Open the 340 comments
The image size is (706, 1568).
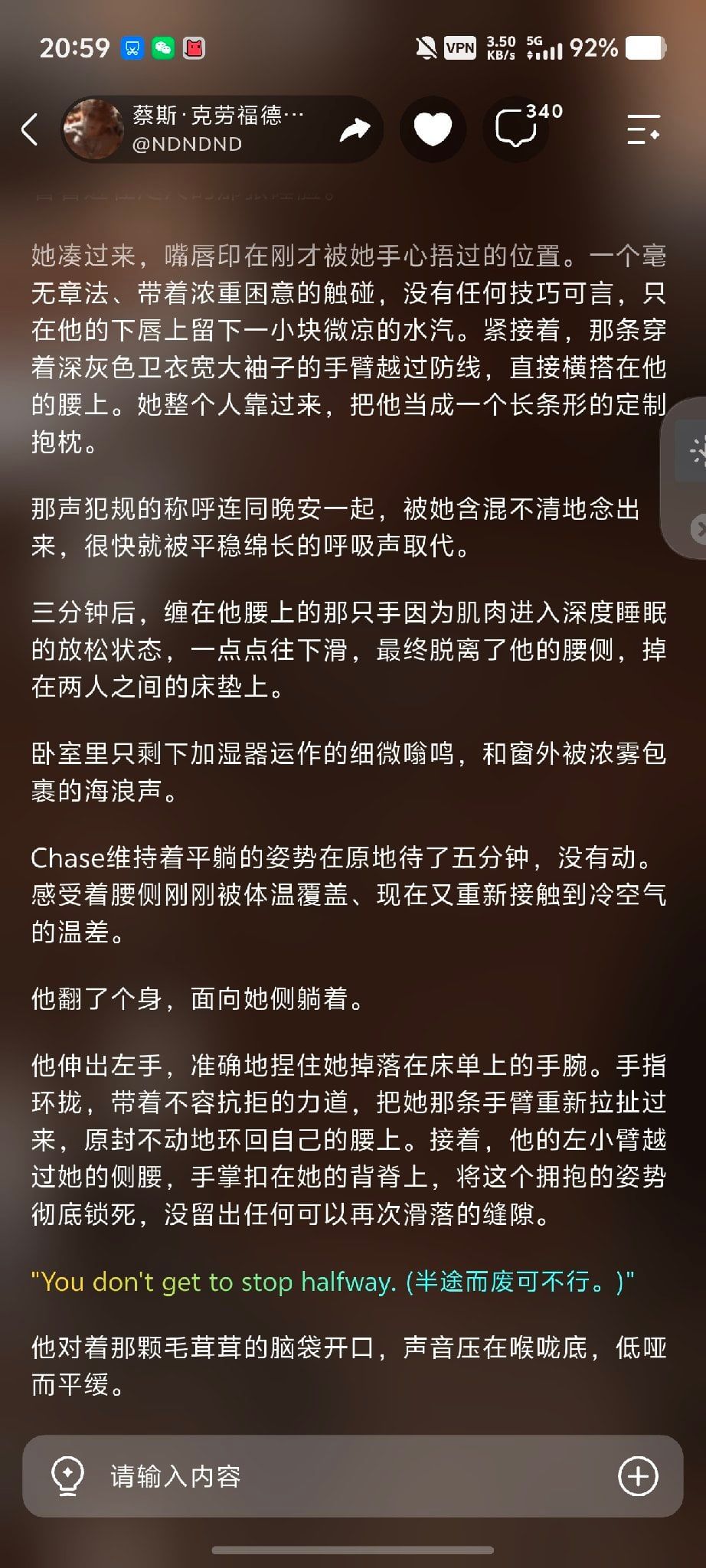527,126
